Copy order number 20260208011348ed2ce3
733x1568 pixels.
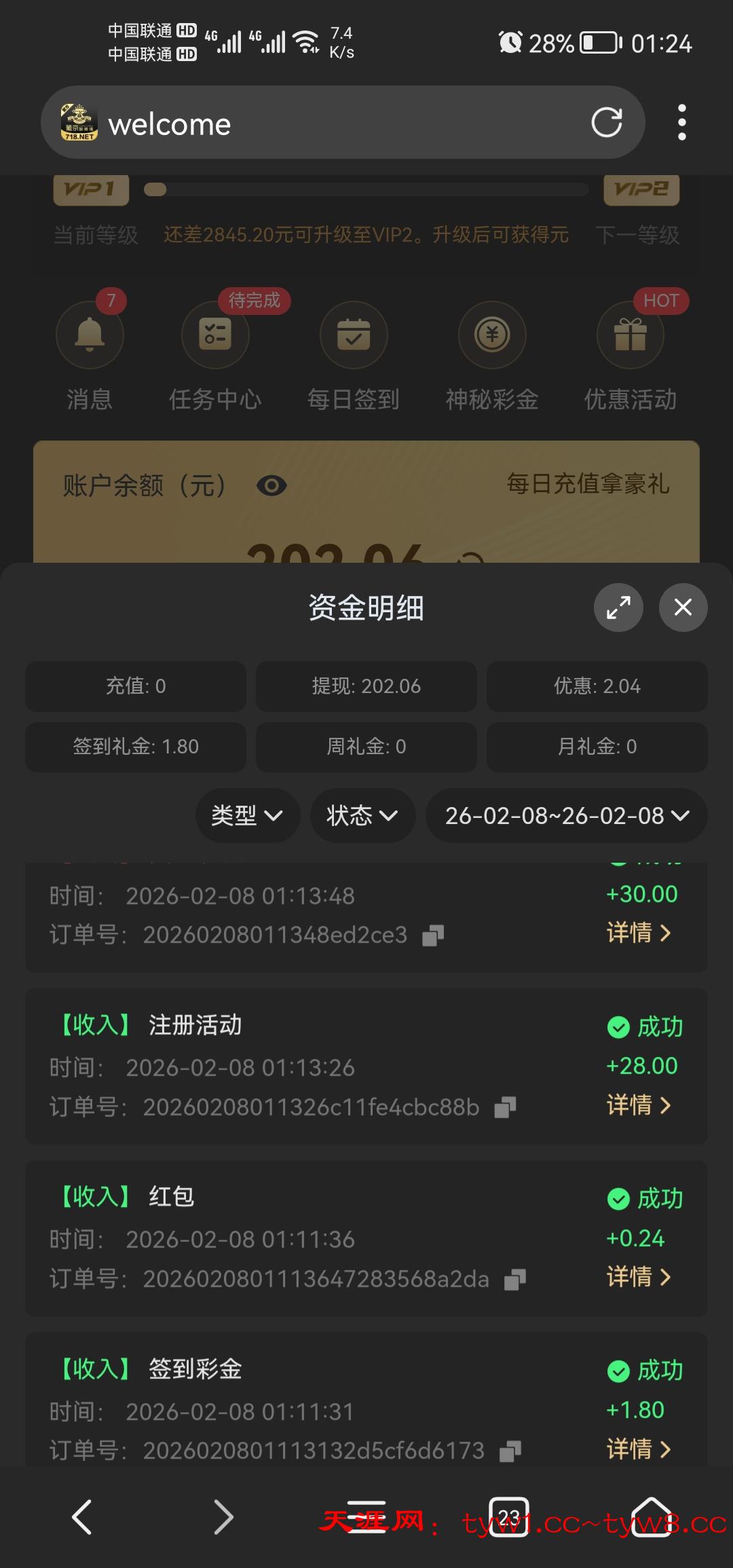tap(433, 935)
